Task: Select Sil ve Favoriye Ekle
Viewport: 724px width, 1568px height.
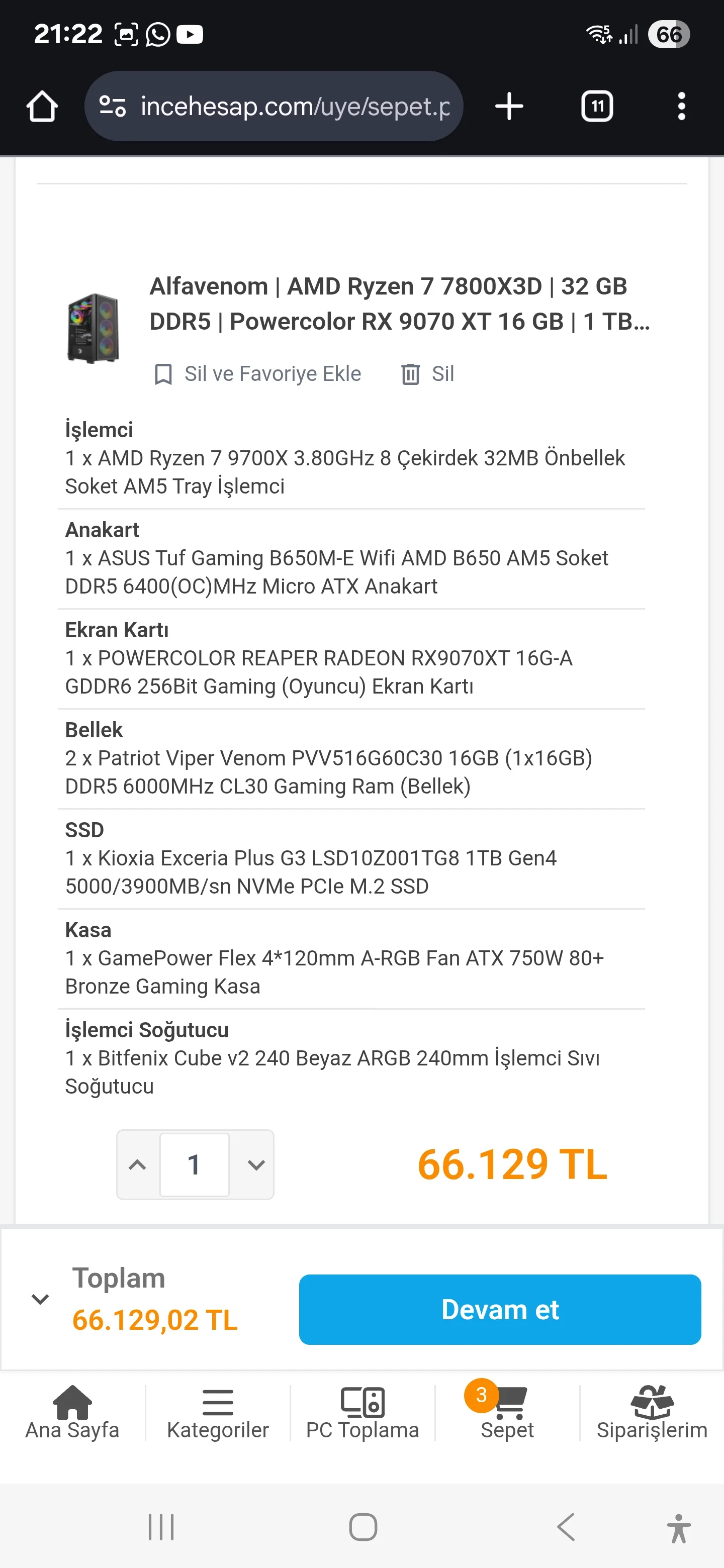Action: pos(258,374)
